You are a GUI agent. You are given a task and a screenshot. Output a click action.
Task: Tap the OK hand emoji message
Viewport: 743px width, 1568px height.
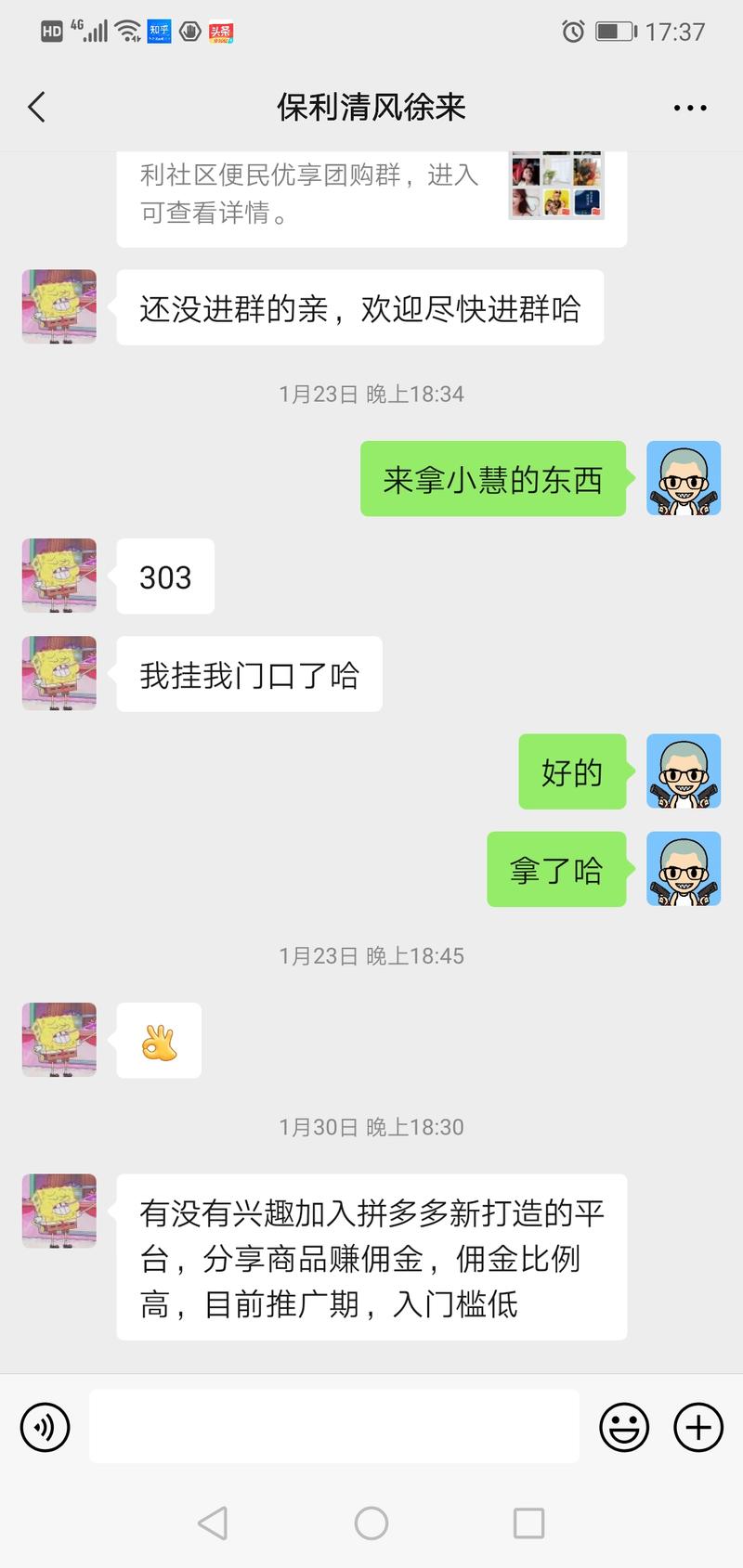[159, 1040]
